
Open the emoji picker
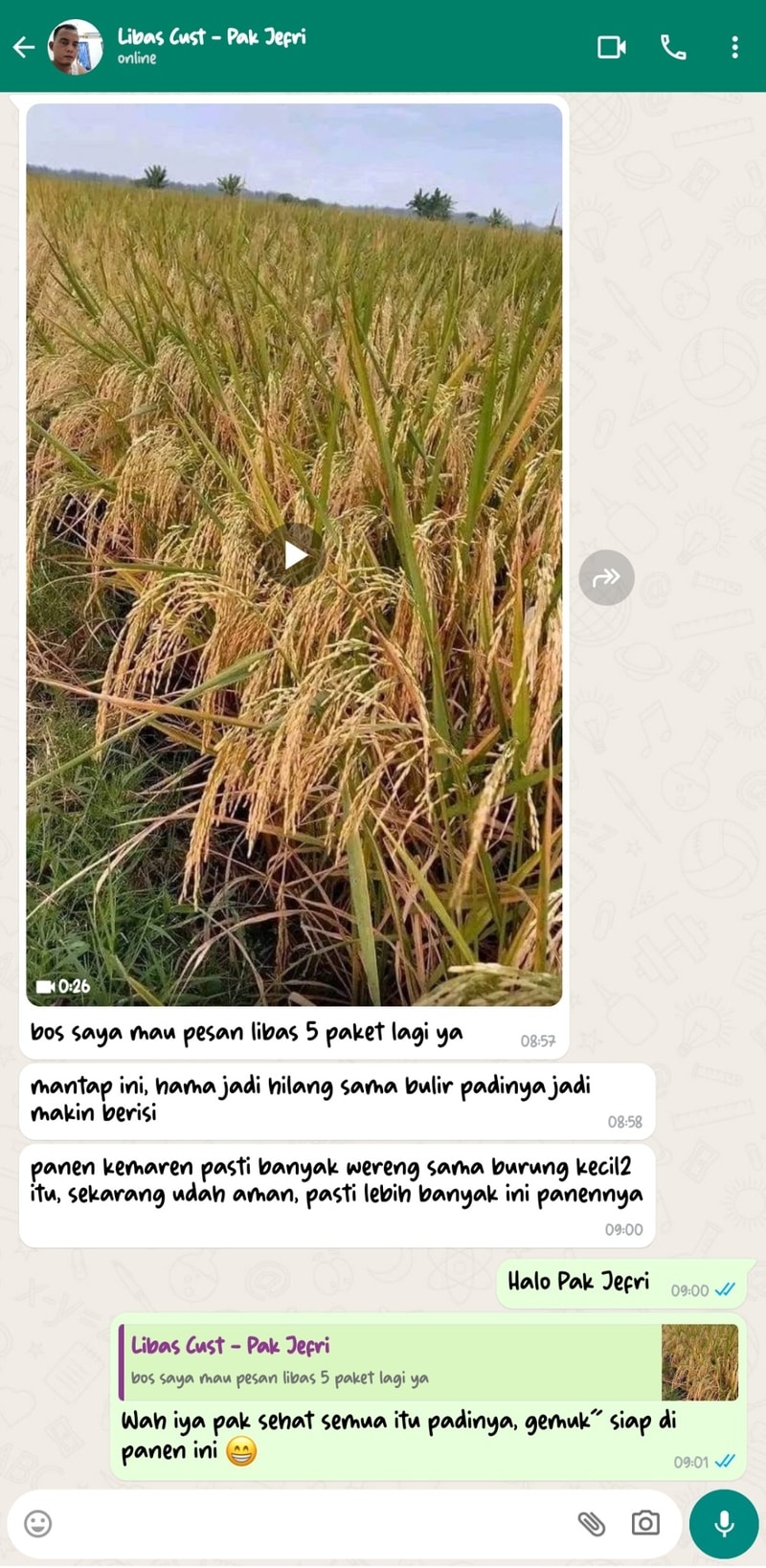point(38,1523)
